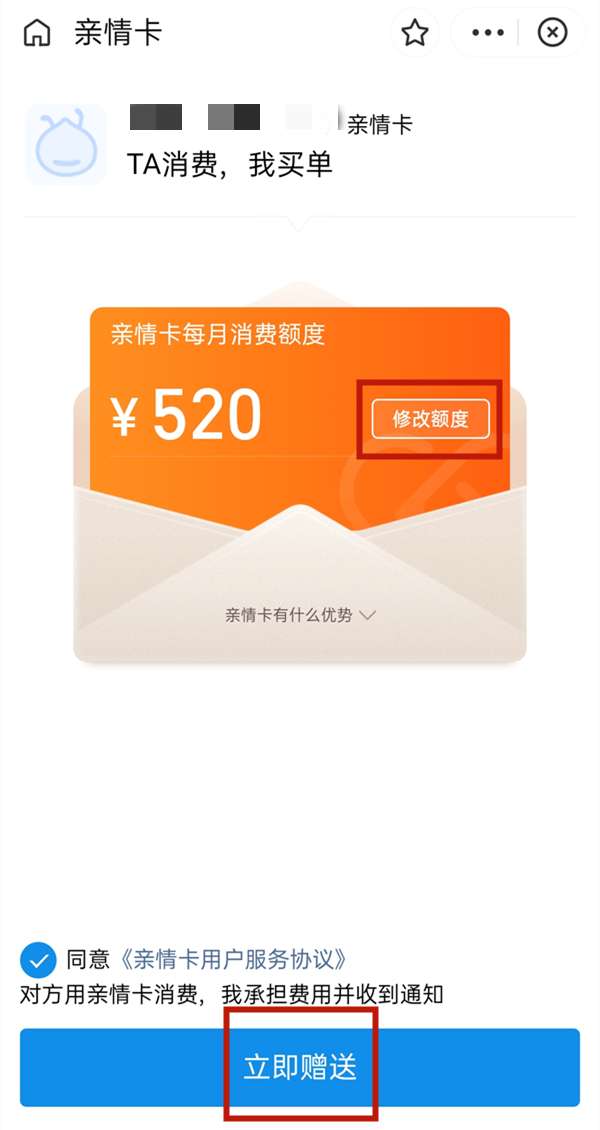
Task: Uncheck the agreement checkbox
Action: pos(38,960)
